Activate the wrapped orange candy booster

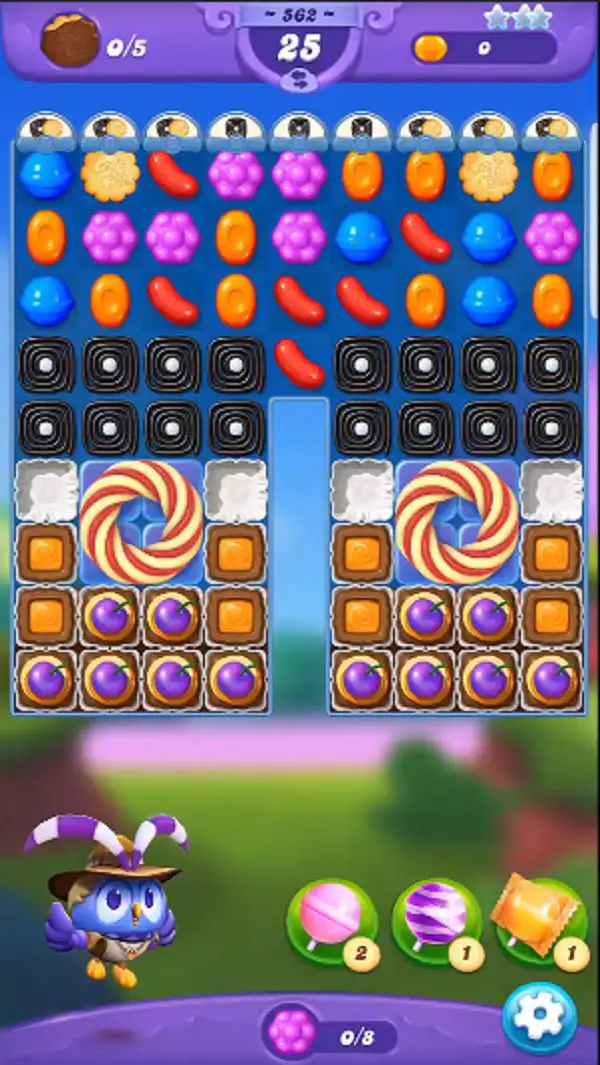(x=542, y=922)
